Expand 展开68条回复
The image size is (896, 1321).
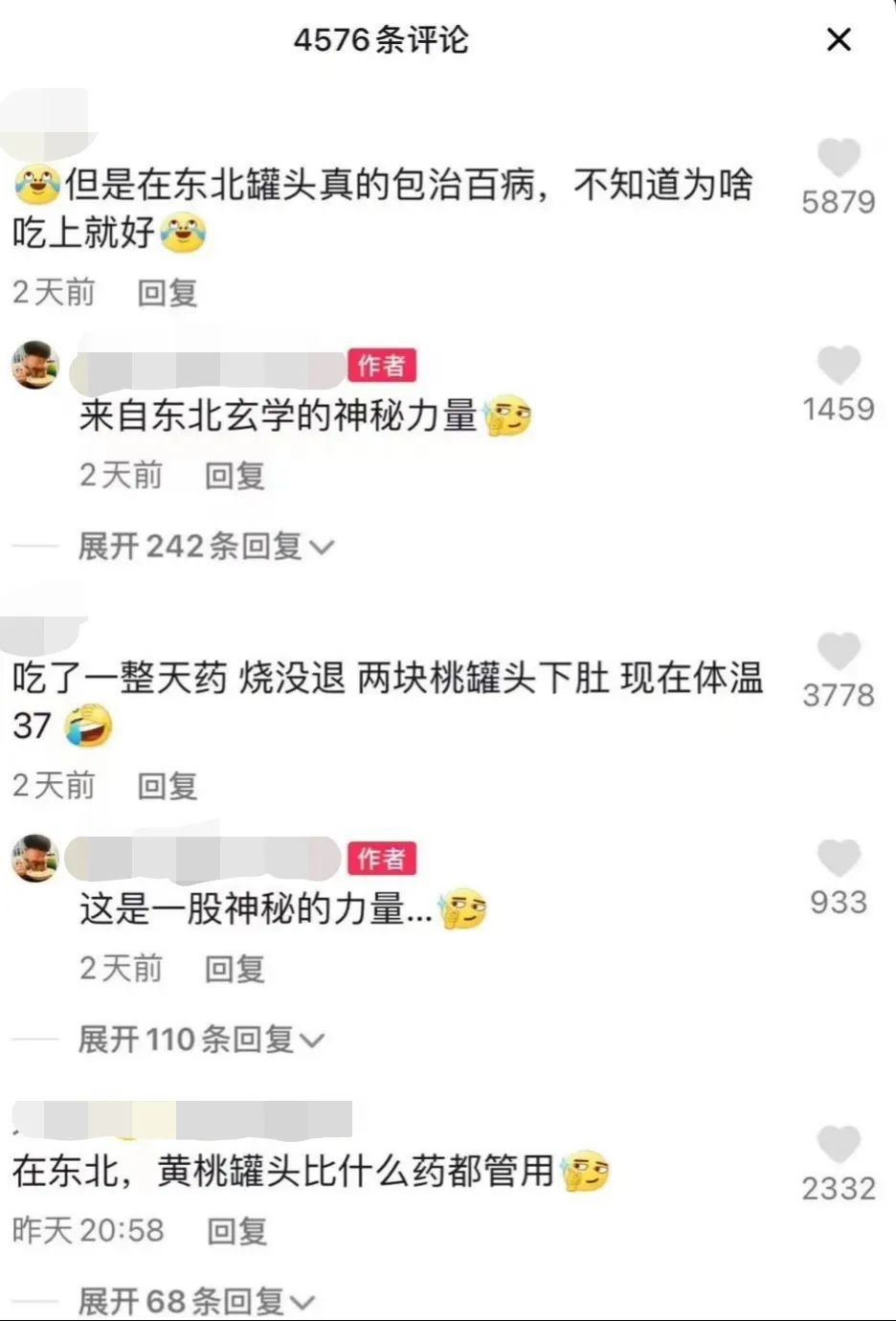[x=196, y=1301]
